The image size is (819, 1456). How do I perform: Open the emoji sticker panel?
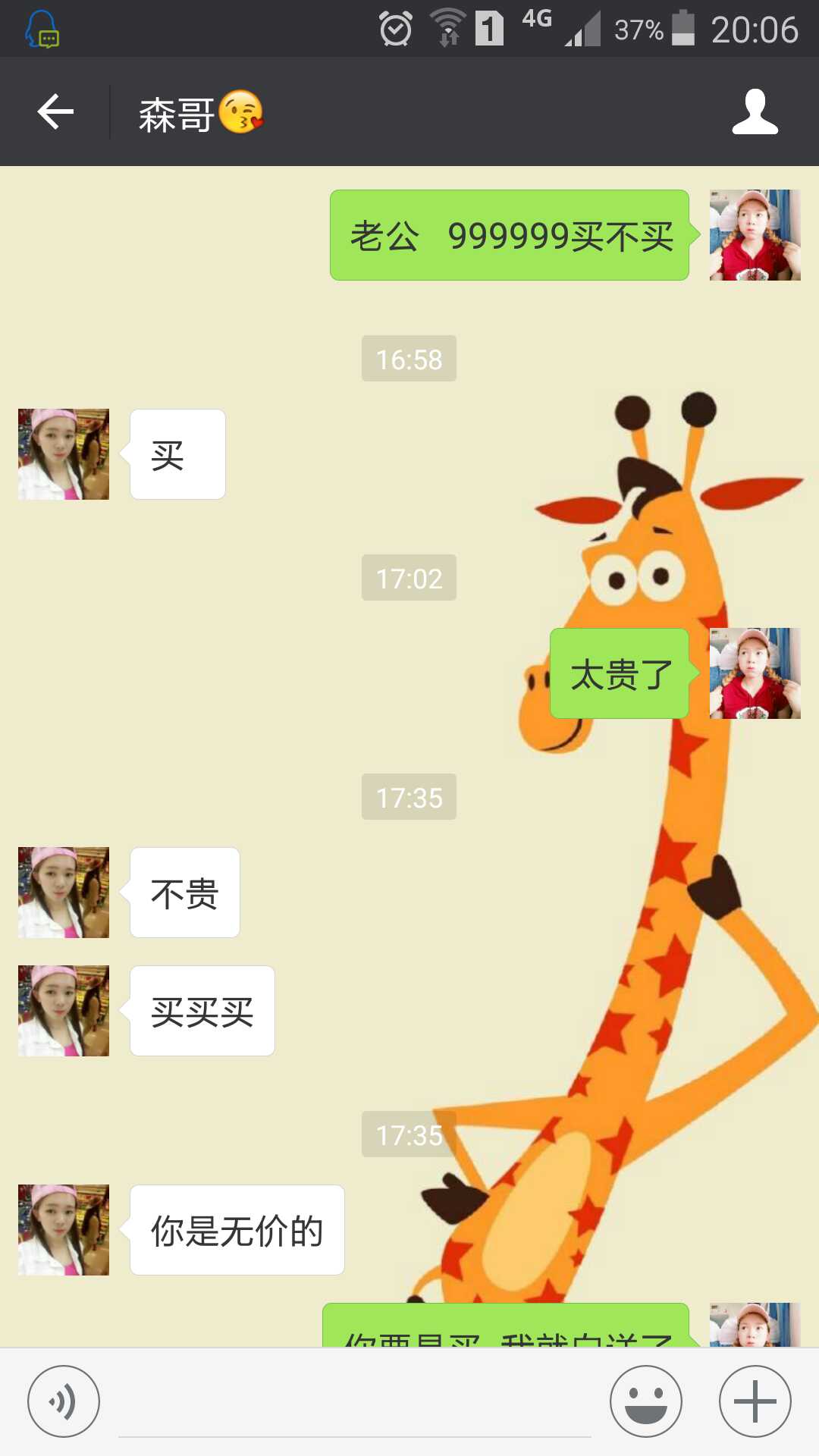pos(646,1401)
